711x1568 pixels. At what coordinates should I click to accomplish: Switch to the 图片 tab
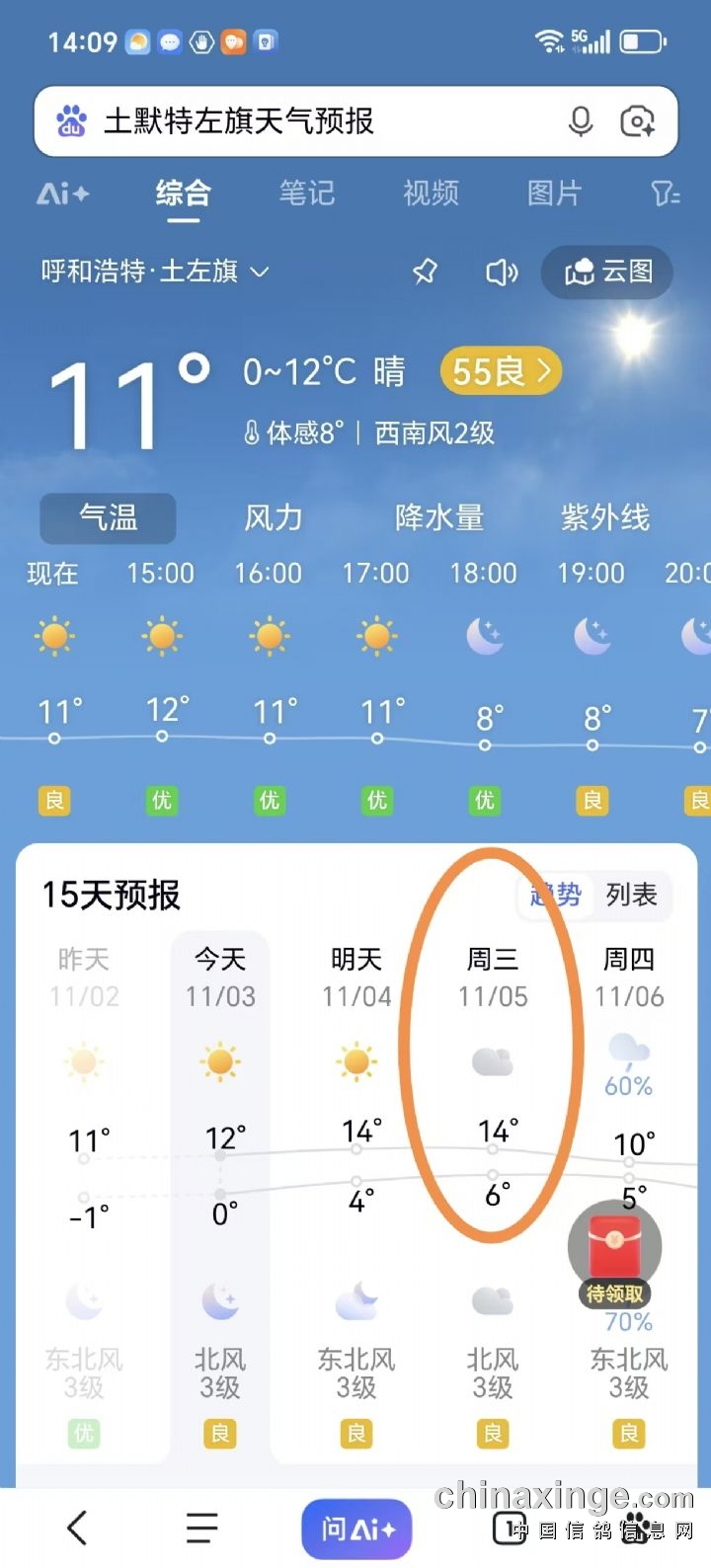pyautogui.click(x=554, y=193)
